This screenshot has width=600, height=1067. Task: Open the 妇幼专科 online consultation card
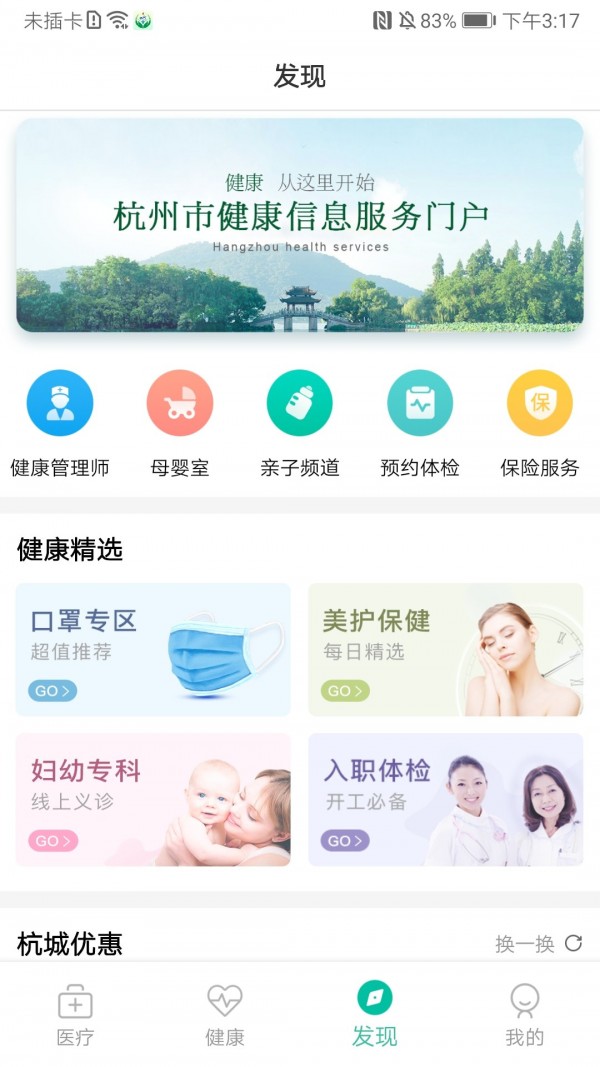[x=153, y=800]
